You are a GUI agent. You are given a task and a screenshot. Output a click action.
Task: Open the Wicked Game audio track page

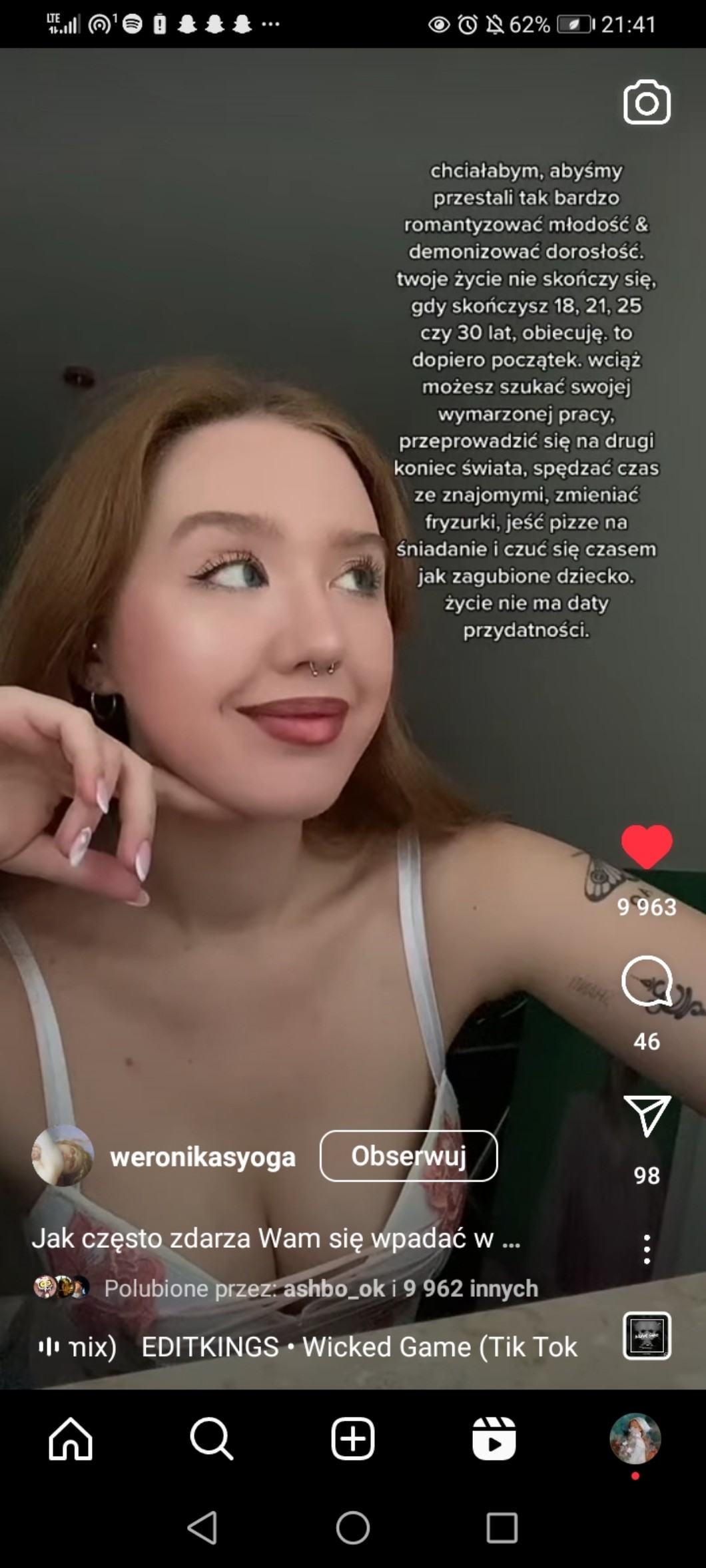click(x=360, y=1347)
